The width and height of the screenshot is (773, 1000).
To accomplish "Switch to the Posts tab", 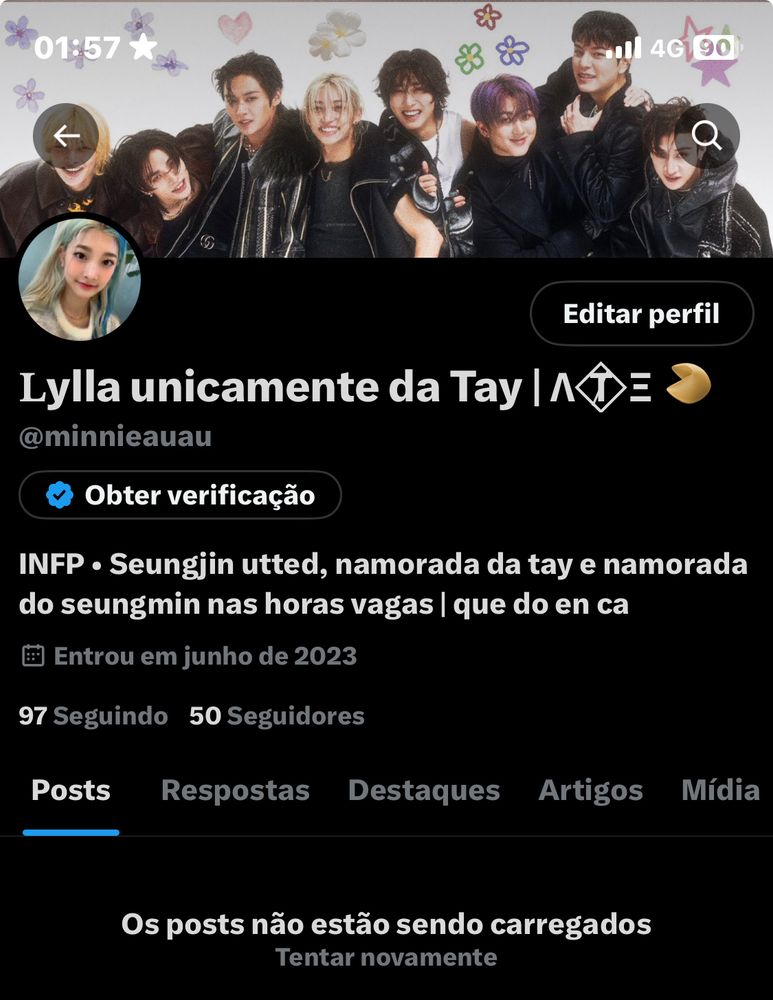I will point(71,790).
